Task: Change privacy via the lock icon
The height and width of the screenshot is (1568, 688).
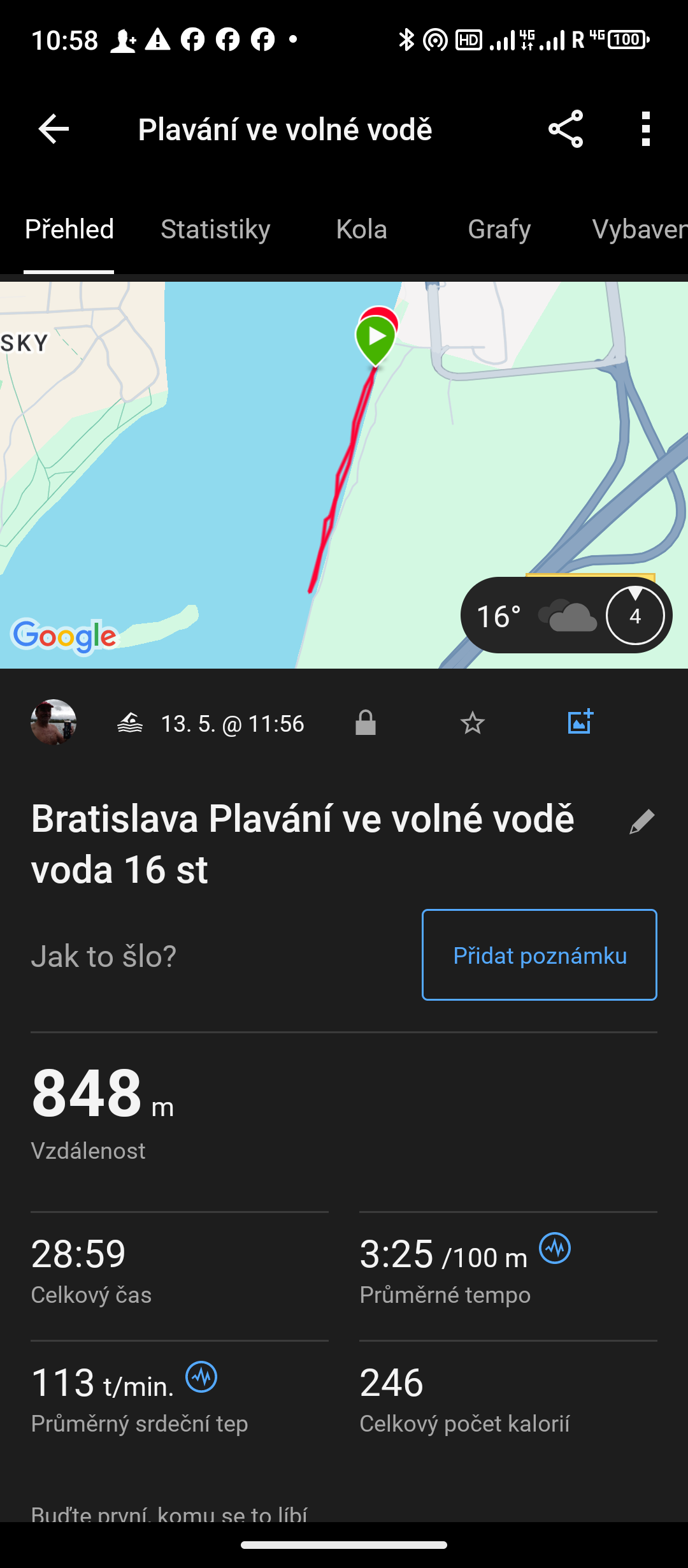Action: (x=365, y=723)
